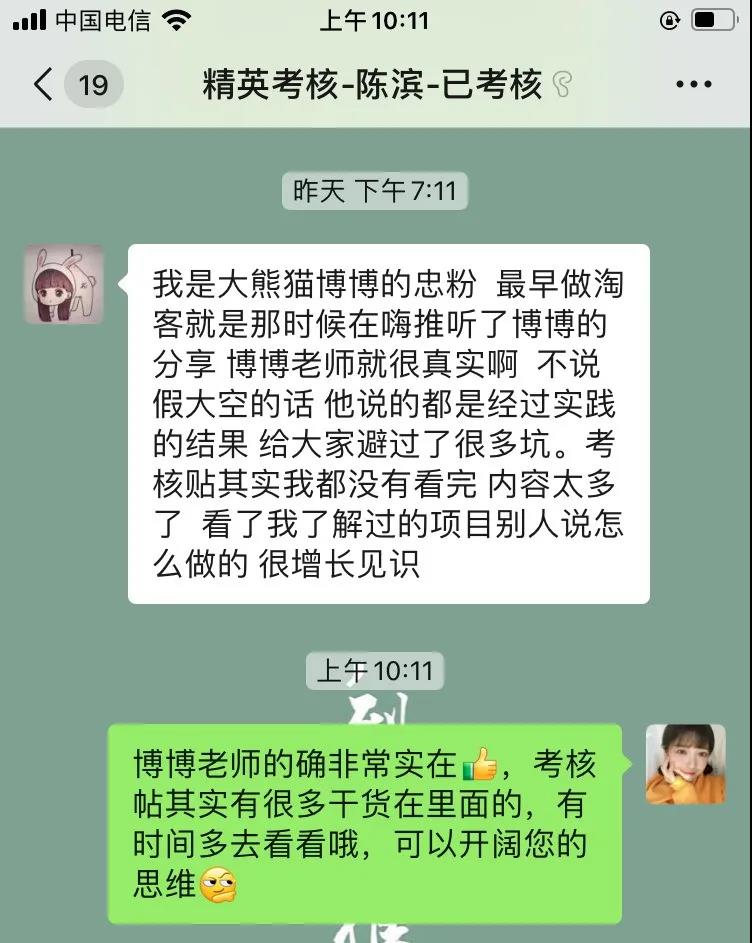Image resolution: width=752 pixels, height=943 pixels.
Task: Open the three-dot chat options menu
Action: [693, 84]
